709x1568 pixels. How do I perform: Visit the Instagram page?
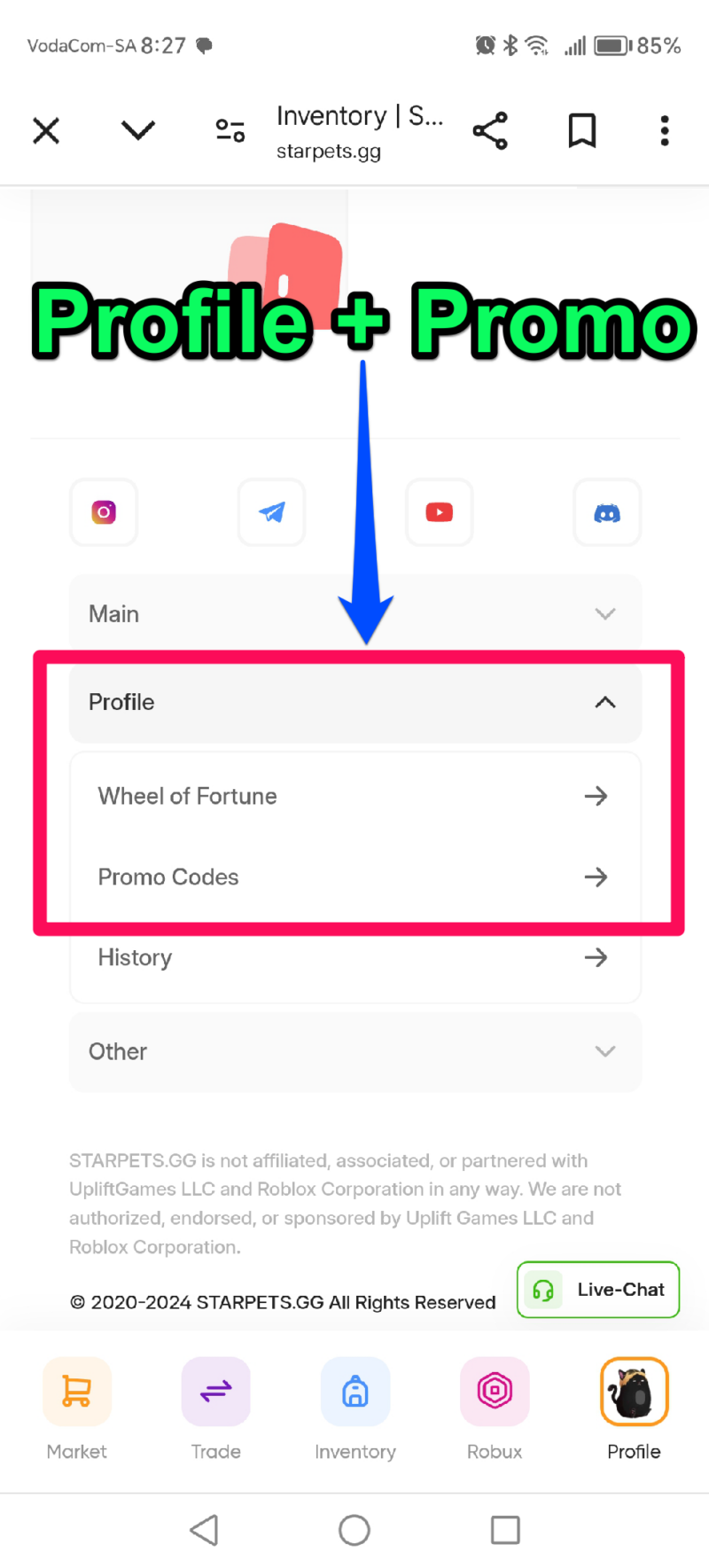pyautogui.click(x=104, y=512)
